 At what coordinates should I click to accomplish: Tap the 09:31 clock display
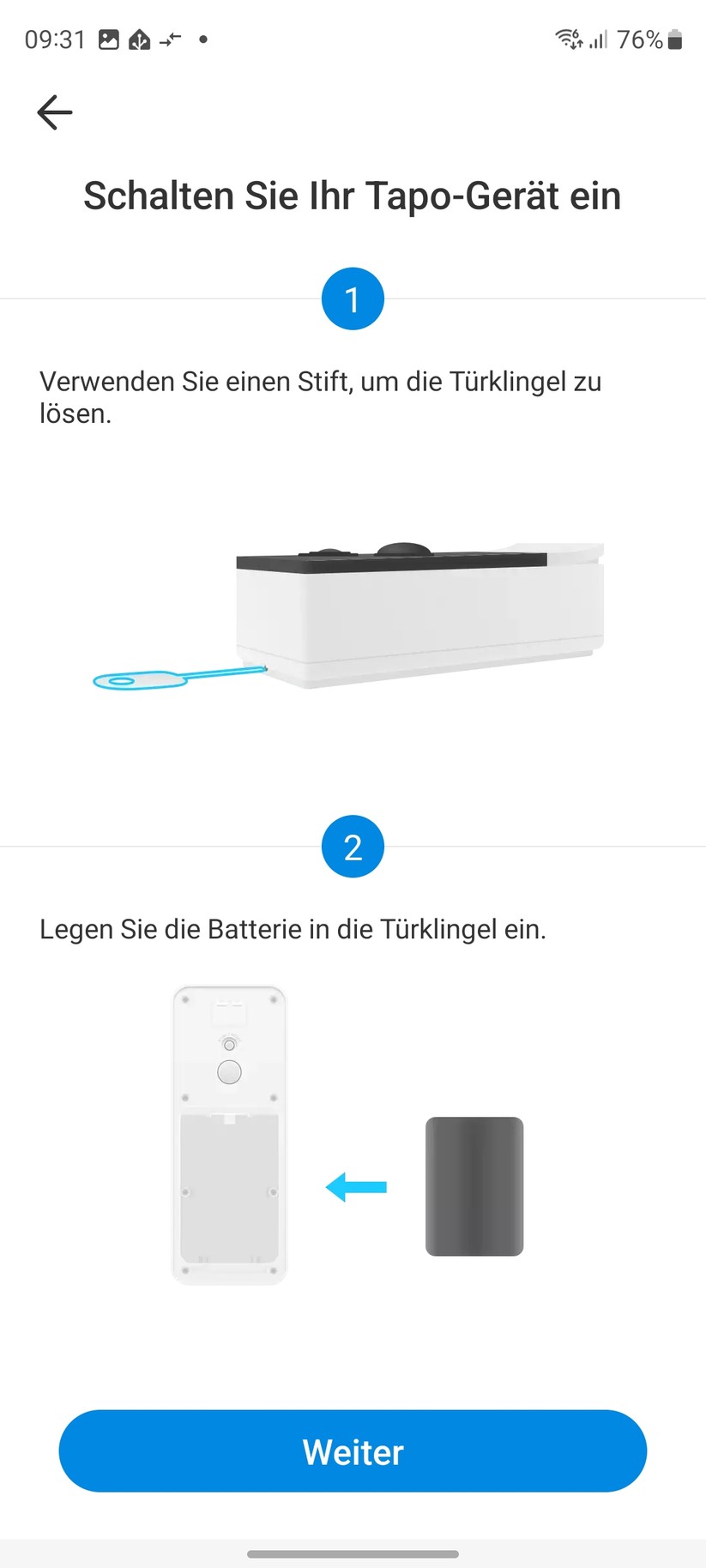point(53,39)
